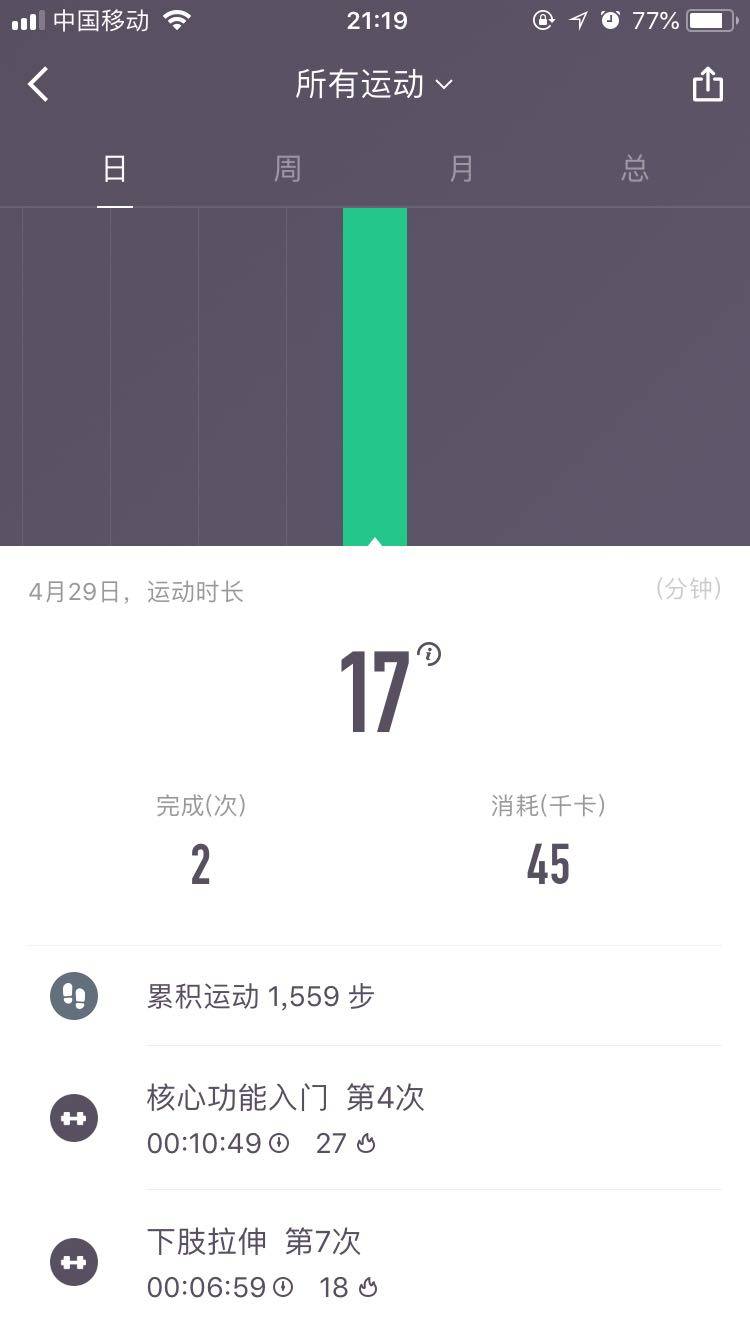Go back using the back arrow
Image resolution: width=750 pixels, height=1334 pixels.
point(38,85)
